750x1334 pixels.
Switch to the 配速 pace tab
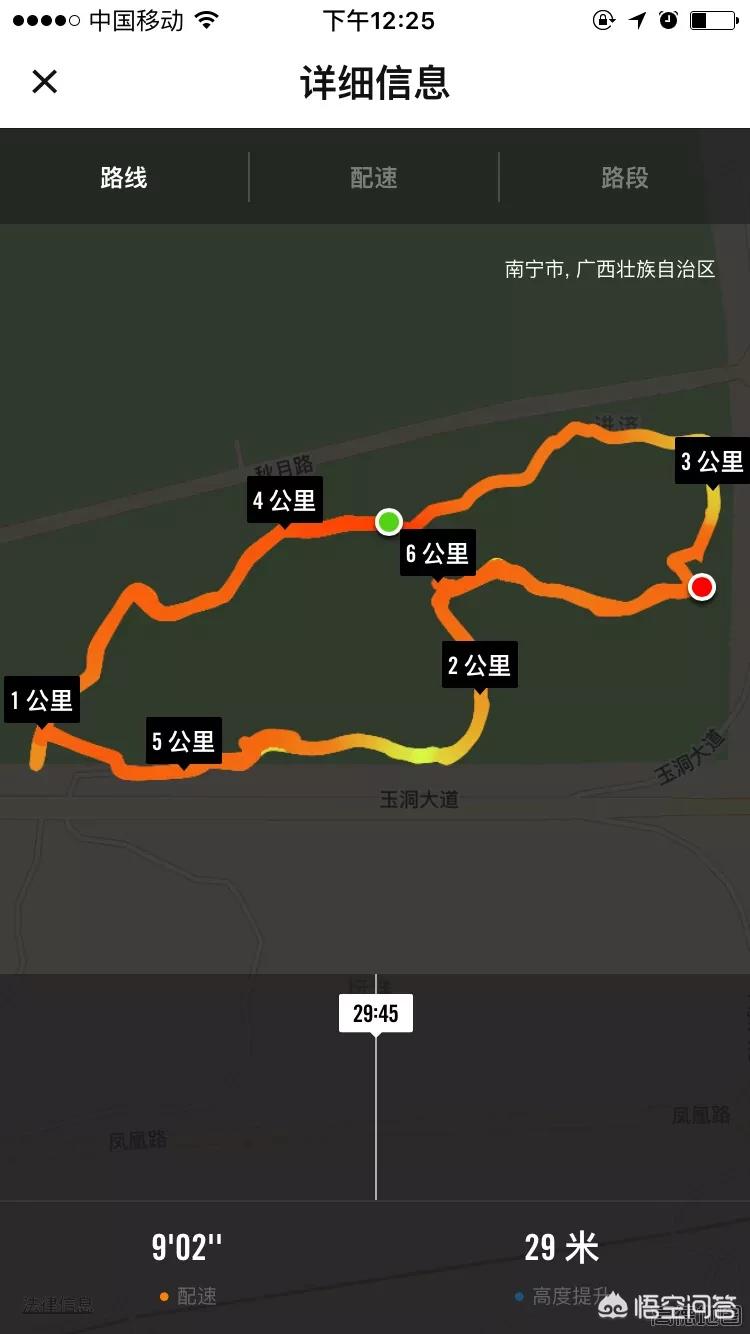[374, 178]
